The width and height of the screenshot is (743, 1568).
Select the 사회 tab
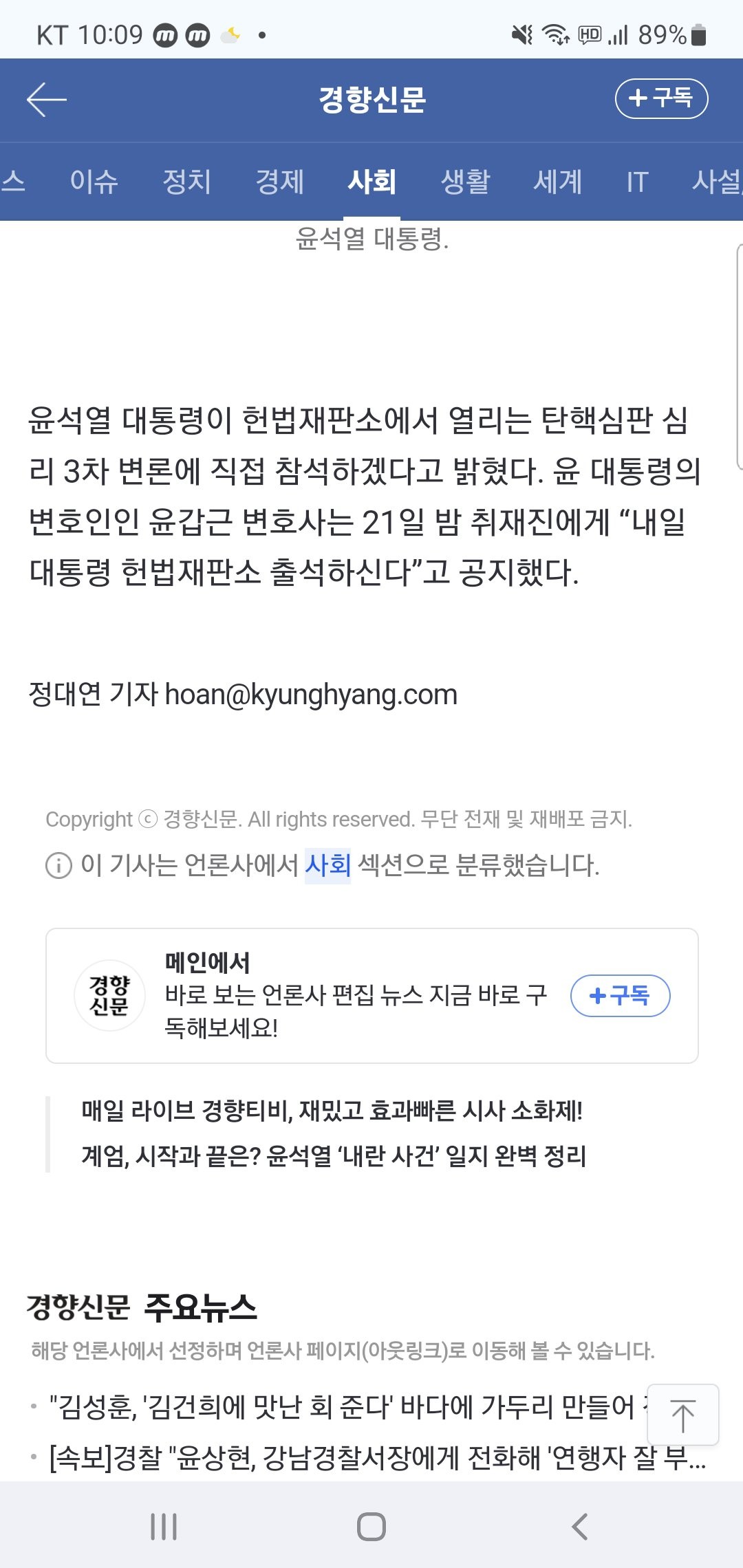(x=372, y=182)
